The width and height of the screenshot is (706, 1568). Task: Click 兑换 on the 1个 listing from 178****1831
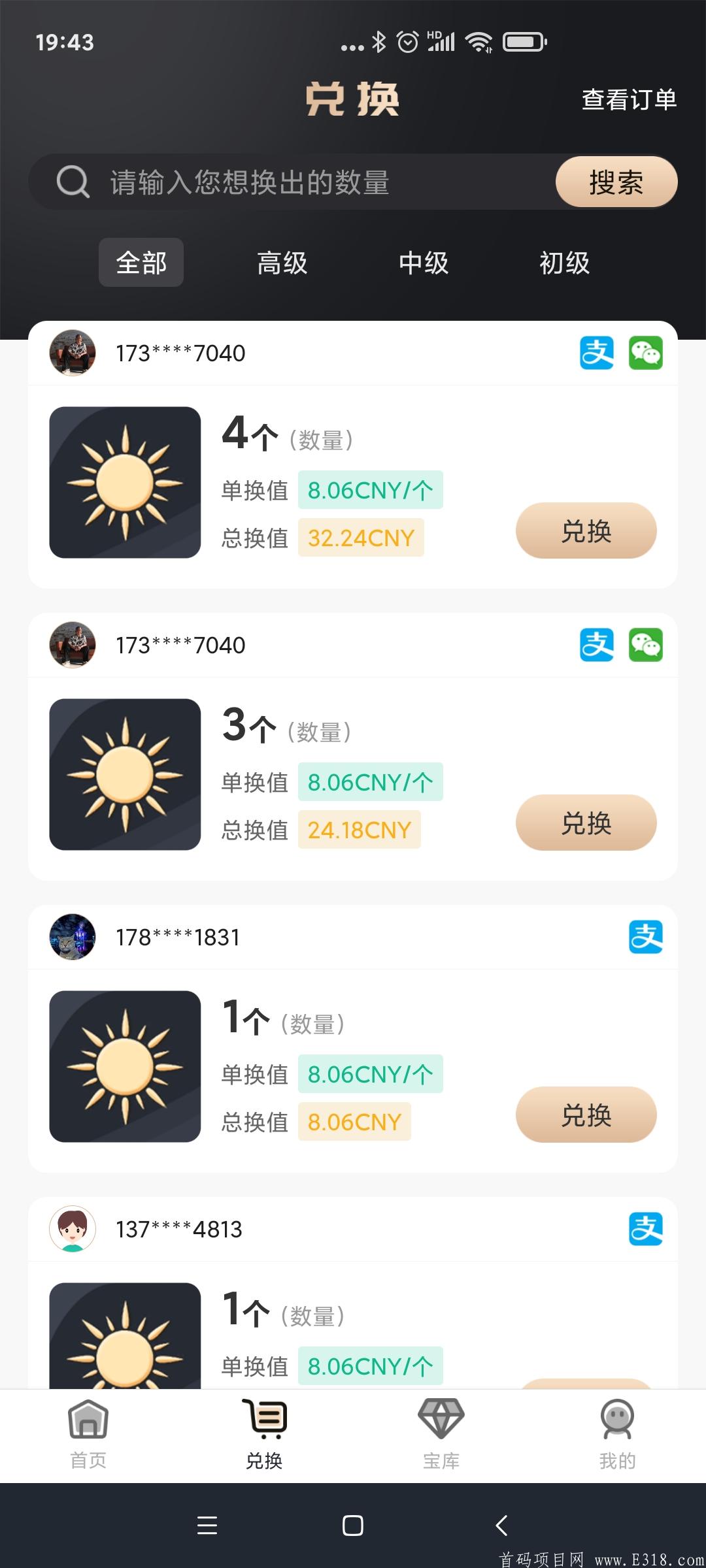[x=585, y=1115]
